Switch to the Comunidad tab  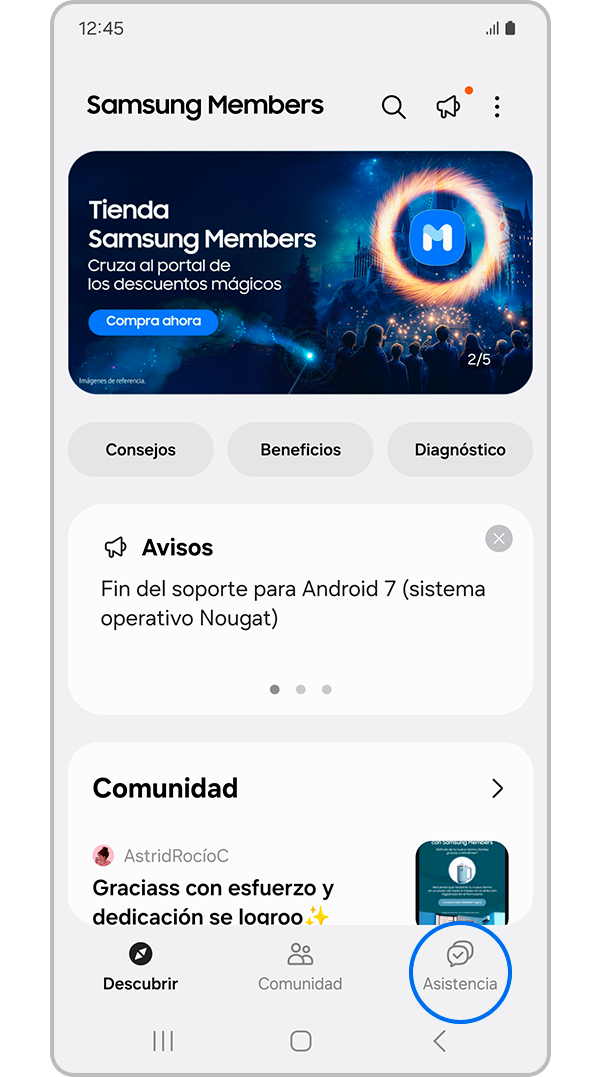300,967
